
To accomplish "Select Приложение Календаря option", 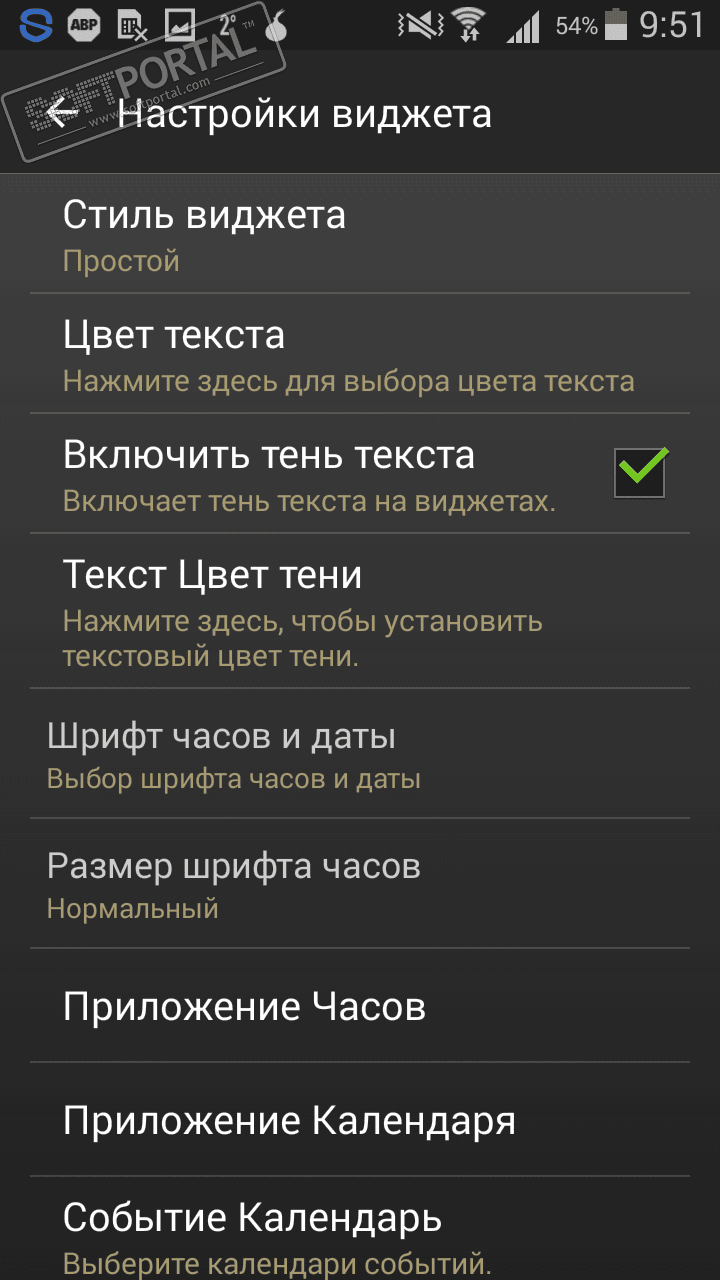I will click(360, 1121).
